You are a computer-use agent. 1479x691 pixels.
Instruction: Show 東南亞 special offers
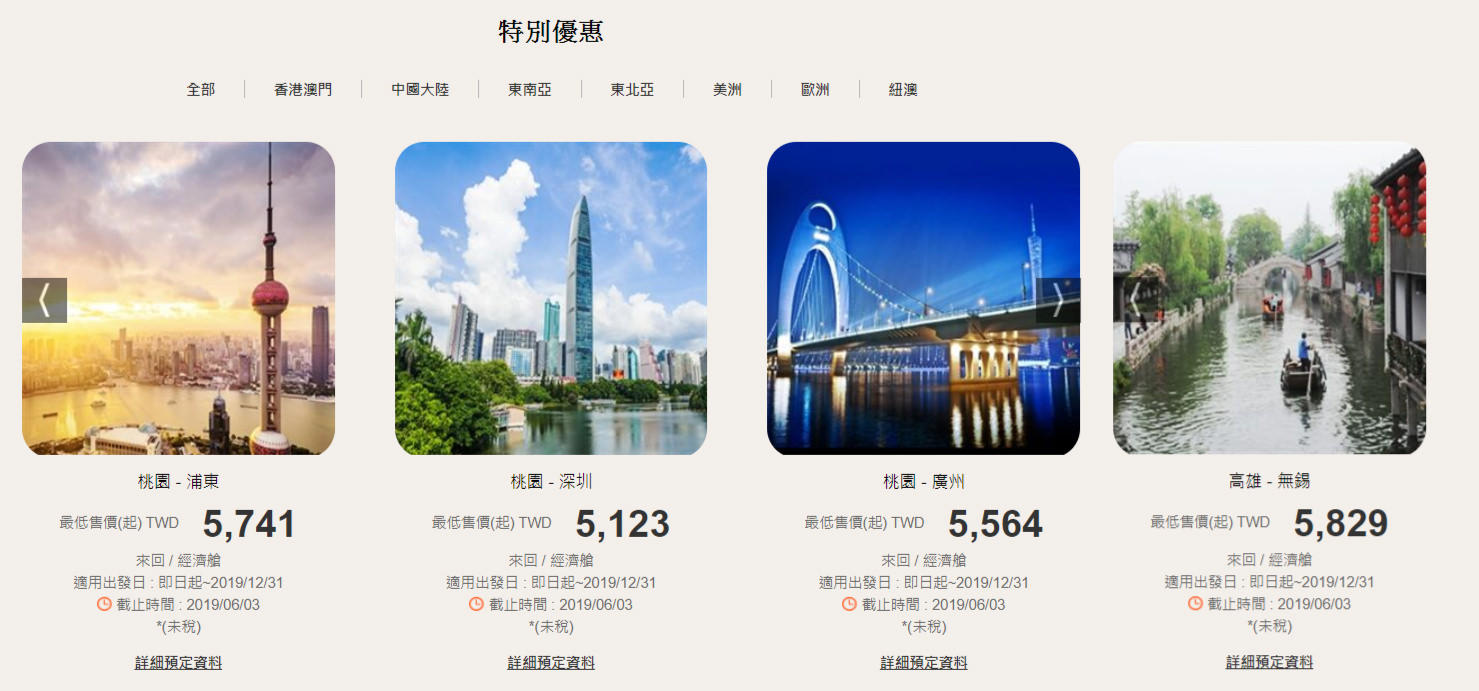point(529,90)
